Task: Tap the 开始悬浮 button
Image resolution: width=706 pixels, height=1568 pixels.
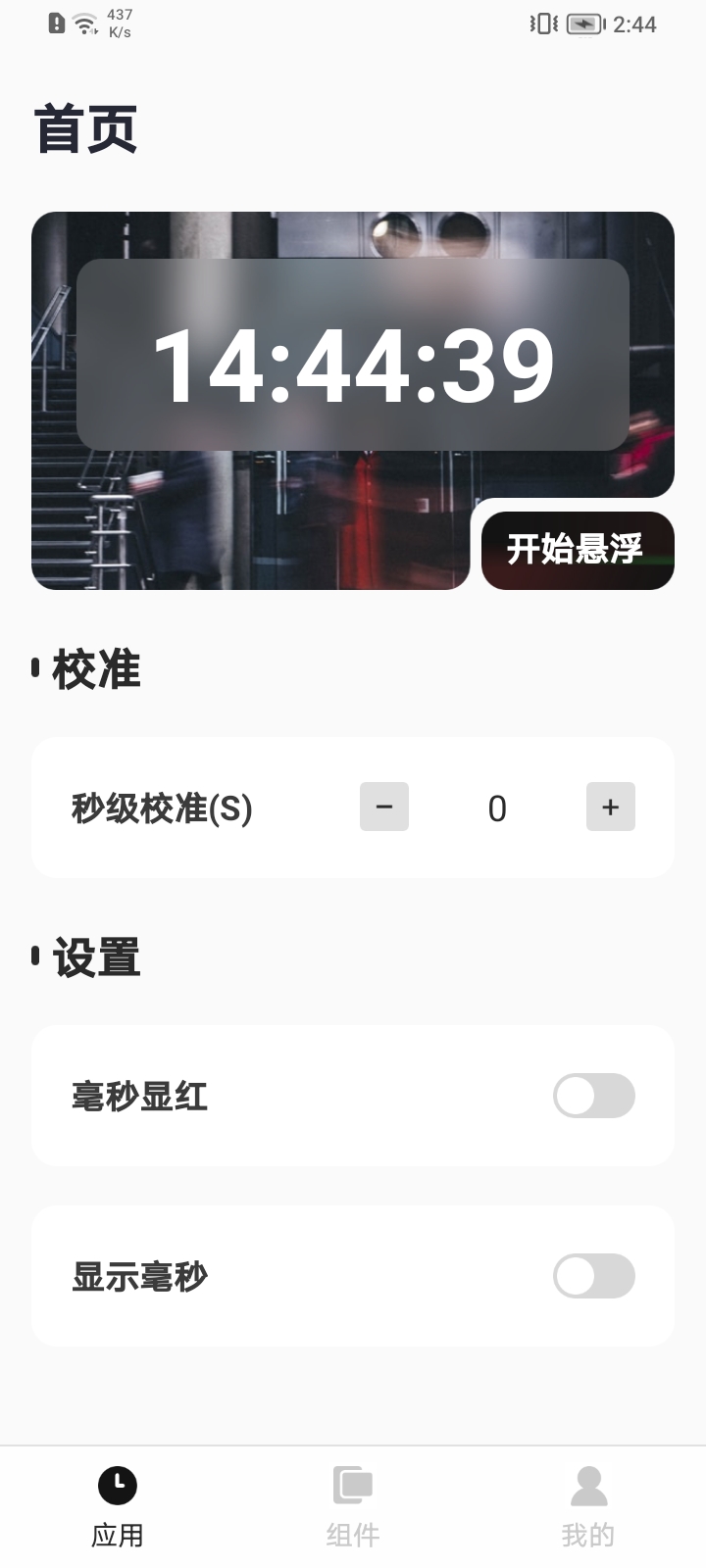Action: (577, 550)
